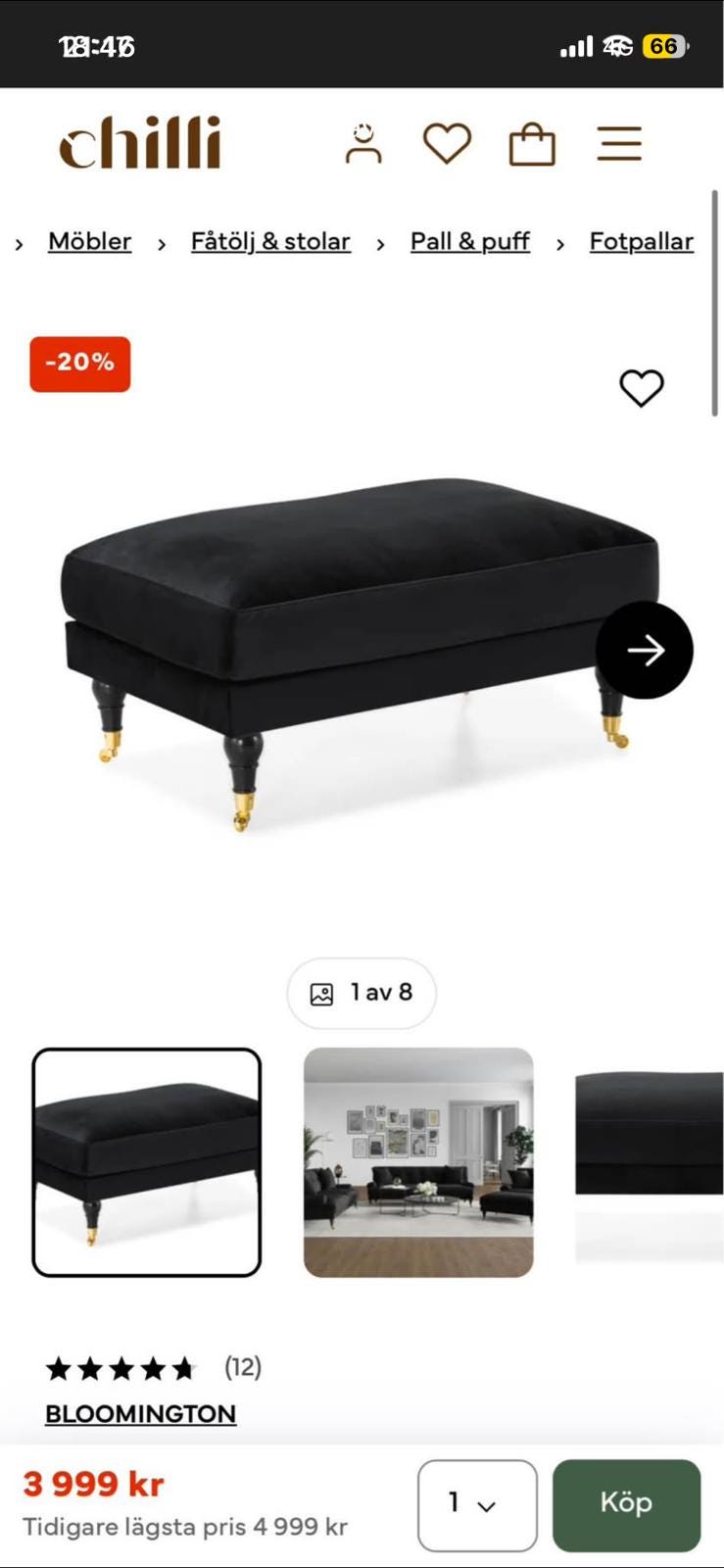This screenshot has width=724, height=1568.
Task: Show next product image with arrow
Action: click(x=645, y=650)
